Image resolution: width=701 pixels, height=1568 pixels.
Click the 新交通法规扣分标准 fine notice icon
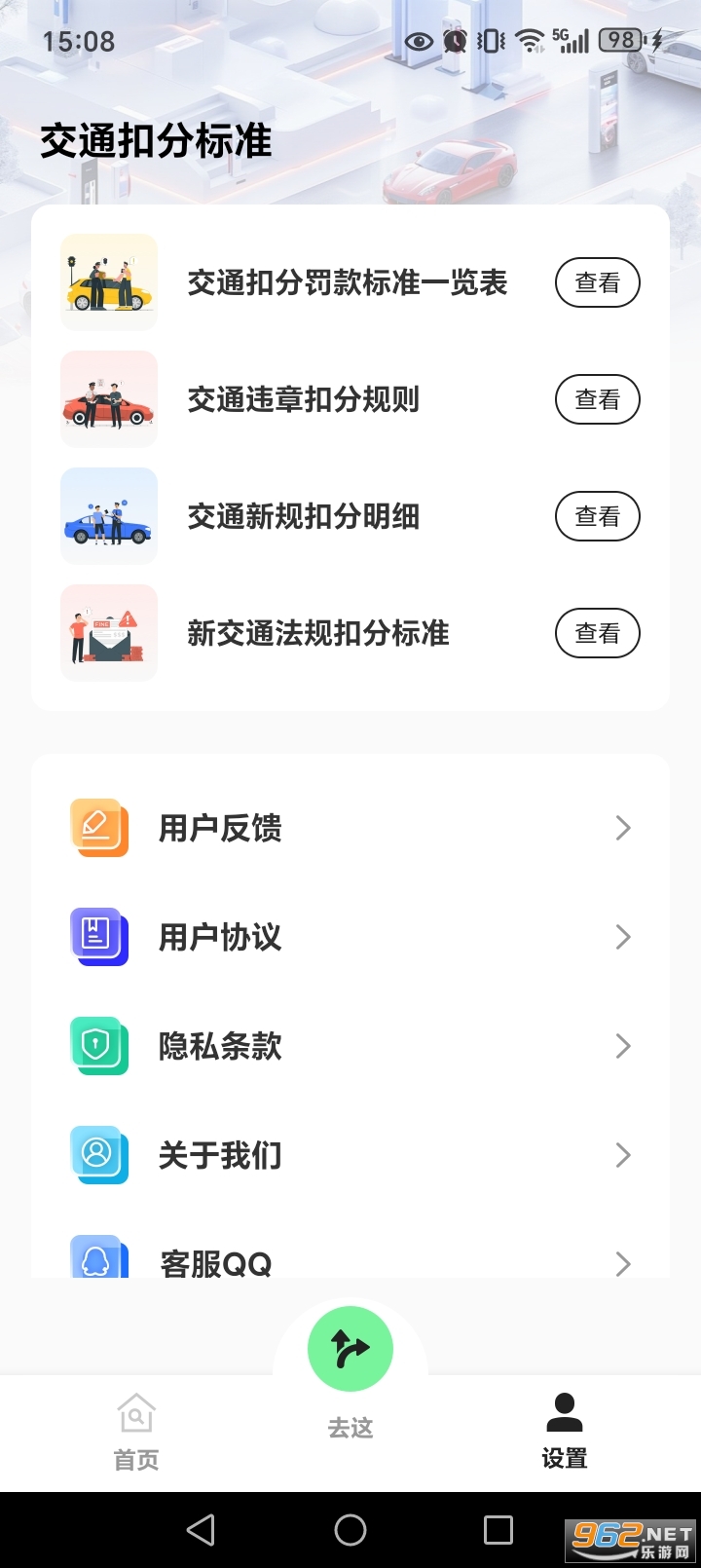pos(108,633)
